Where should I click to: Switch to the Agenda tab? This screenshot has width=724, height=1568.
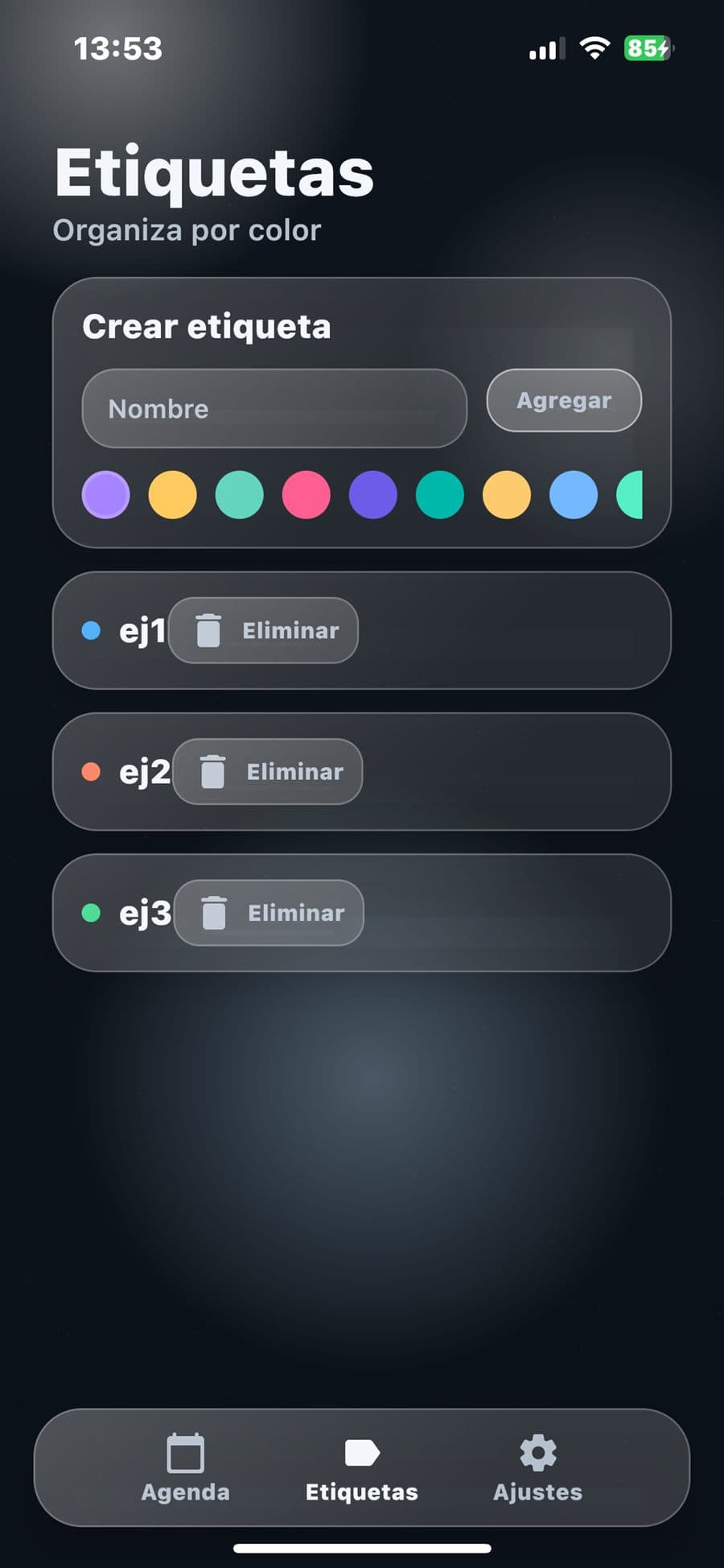[185, 1467]
